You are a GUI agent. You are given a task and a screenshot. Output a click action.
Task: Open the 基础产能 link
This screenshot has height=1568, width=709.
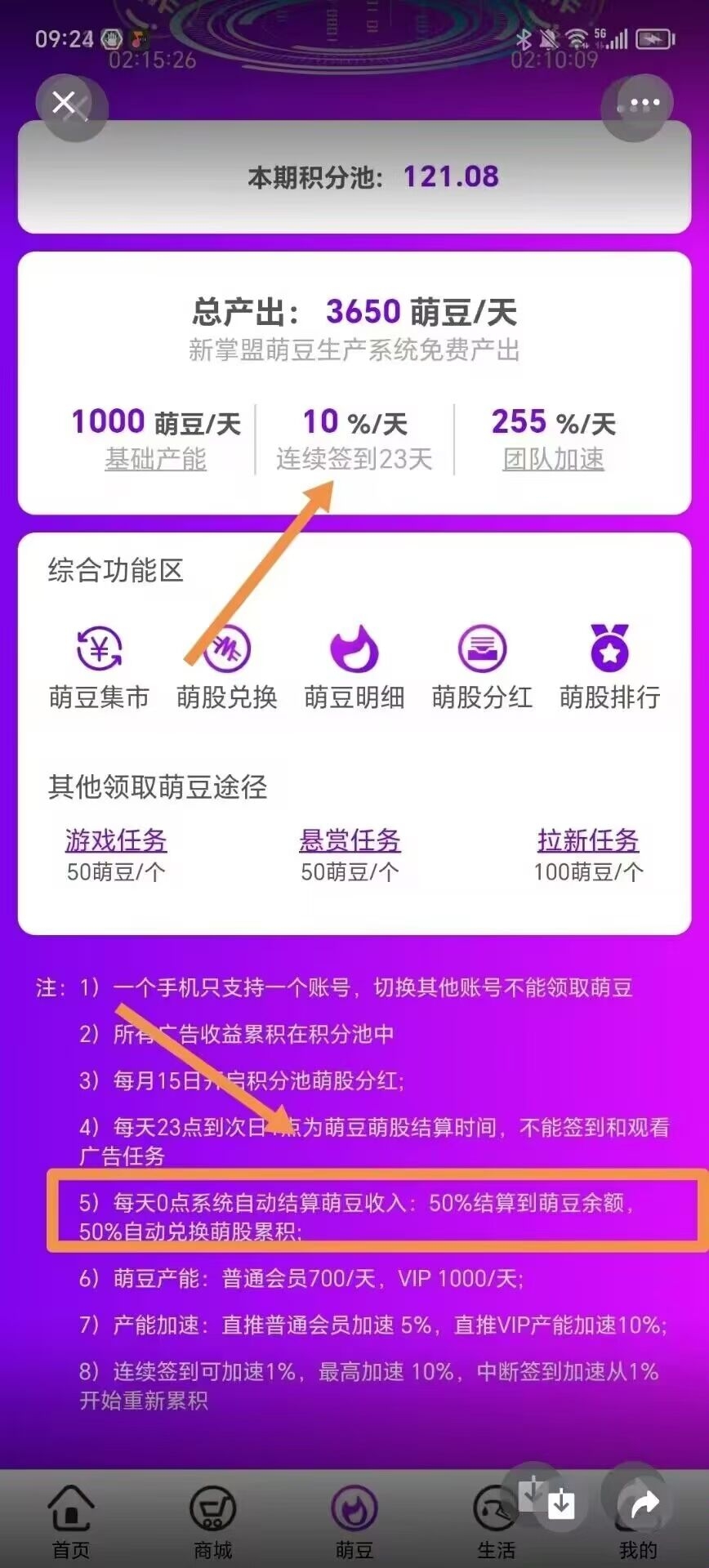(x=155, y=459)
